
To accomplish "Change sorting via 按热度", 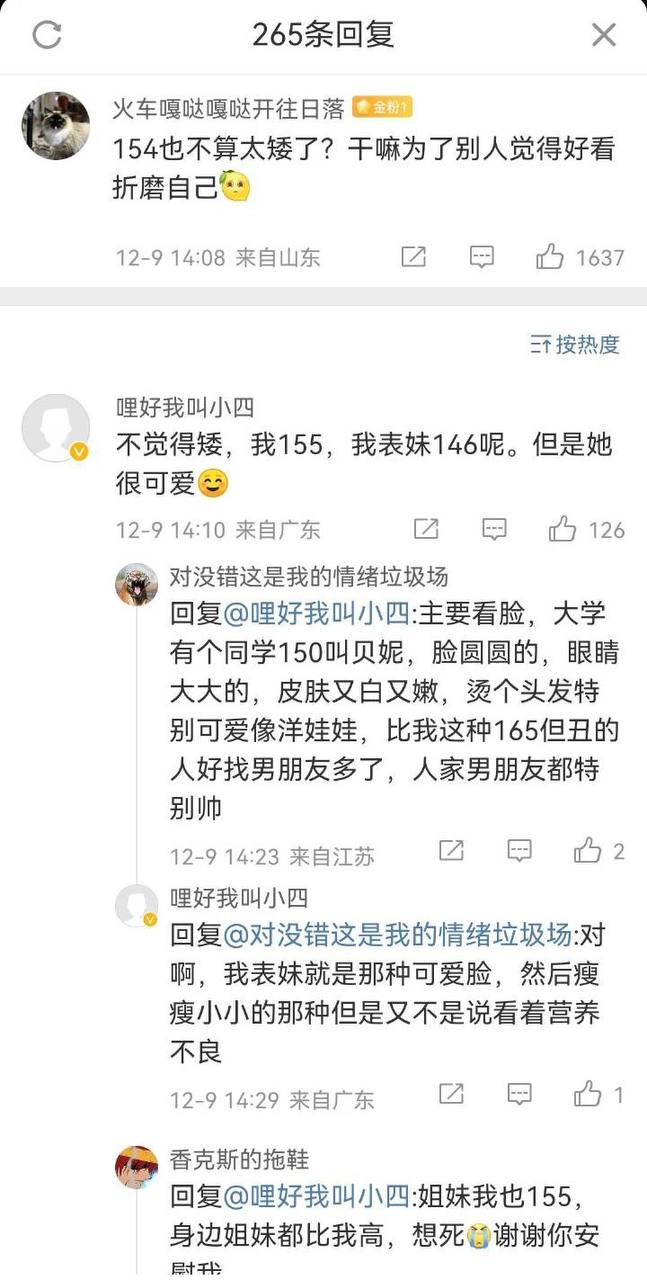I will click(x=575, y=345).
